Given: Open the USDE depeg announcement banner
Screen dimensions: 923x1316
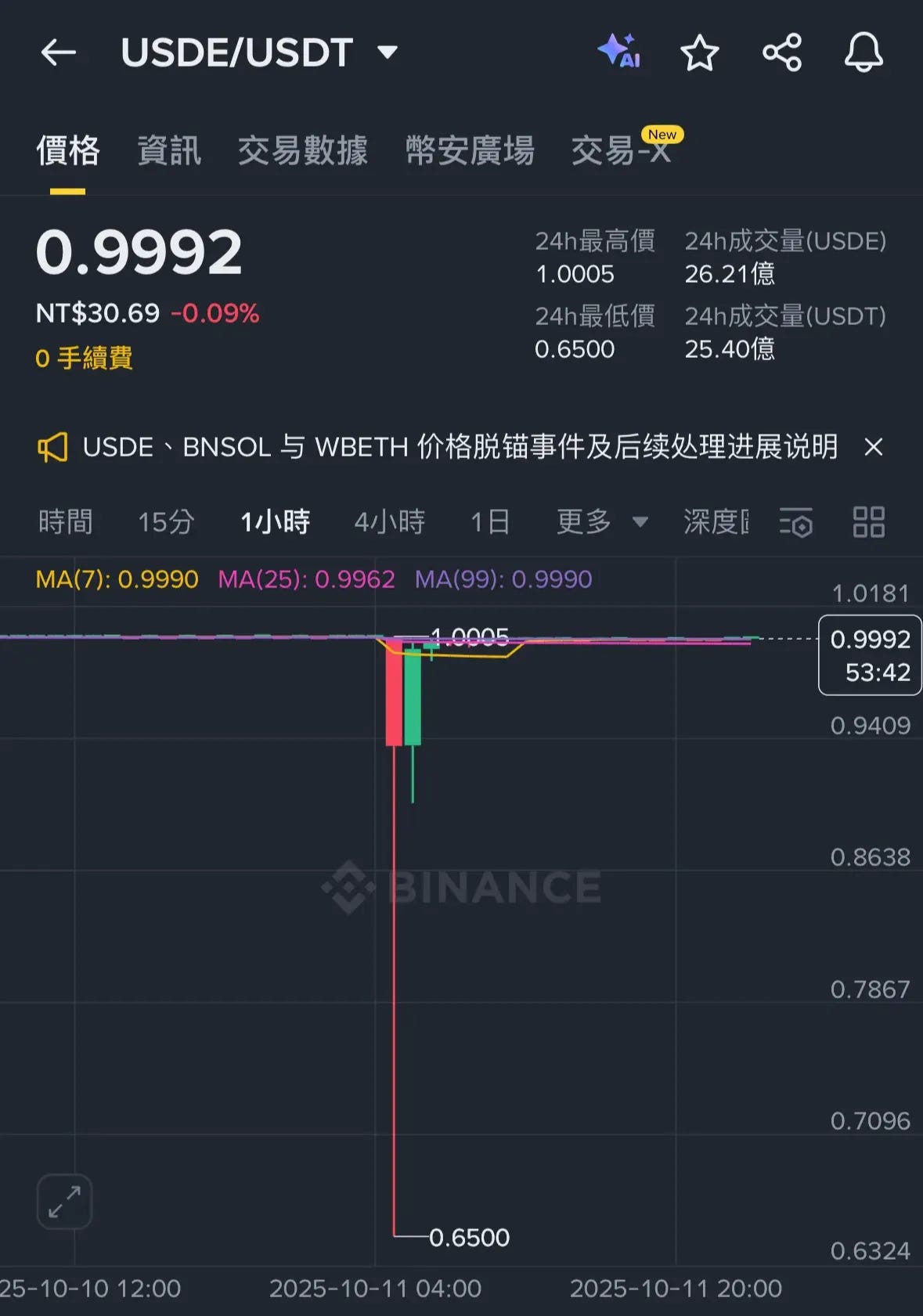Looking at the screenshot, I should 460,447.
